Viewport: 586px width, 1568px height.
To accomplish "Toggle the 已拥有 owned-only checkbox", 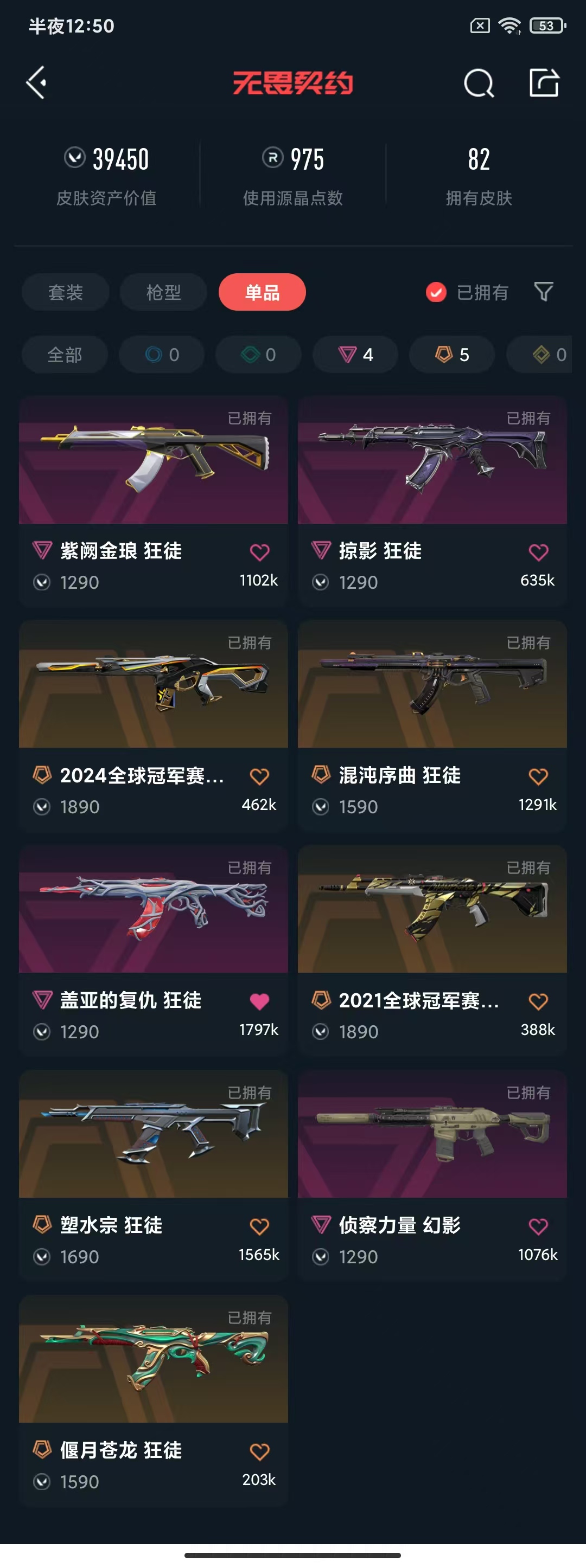I will coord(436,292).
